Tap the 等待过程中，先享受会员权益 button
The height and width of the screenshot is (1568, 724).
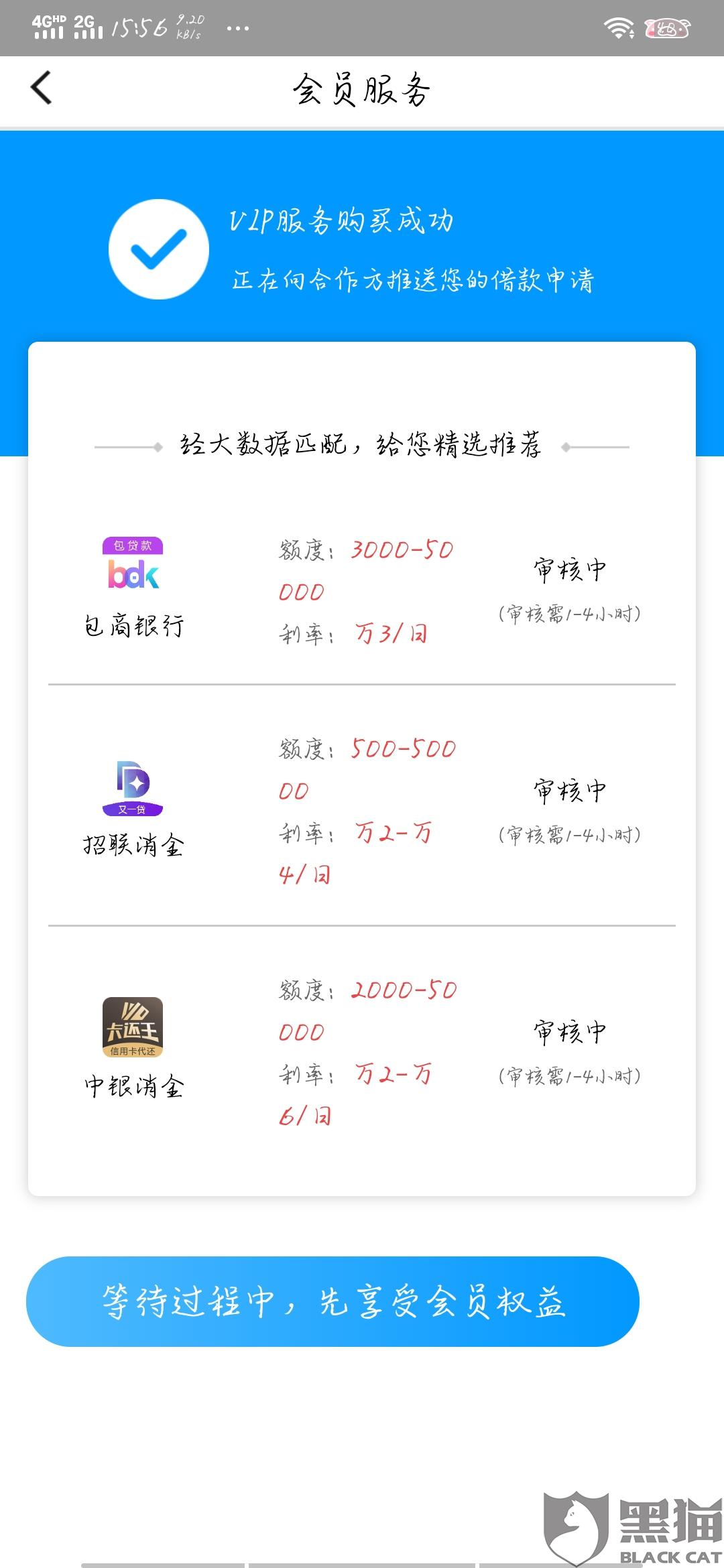click(x=333, y=1301)
